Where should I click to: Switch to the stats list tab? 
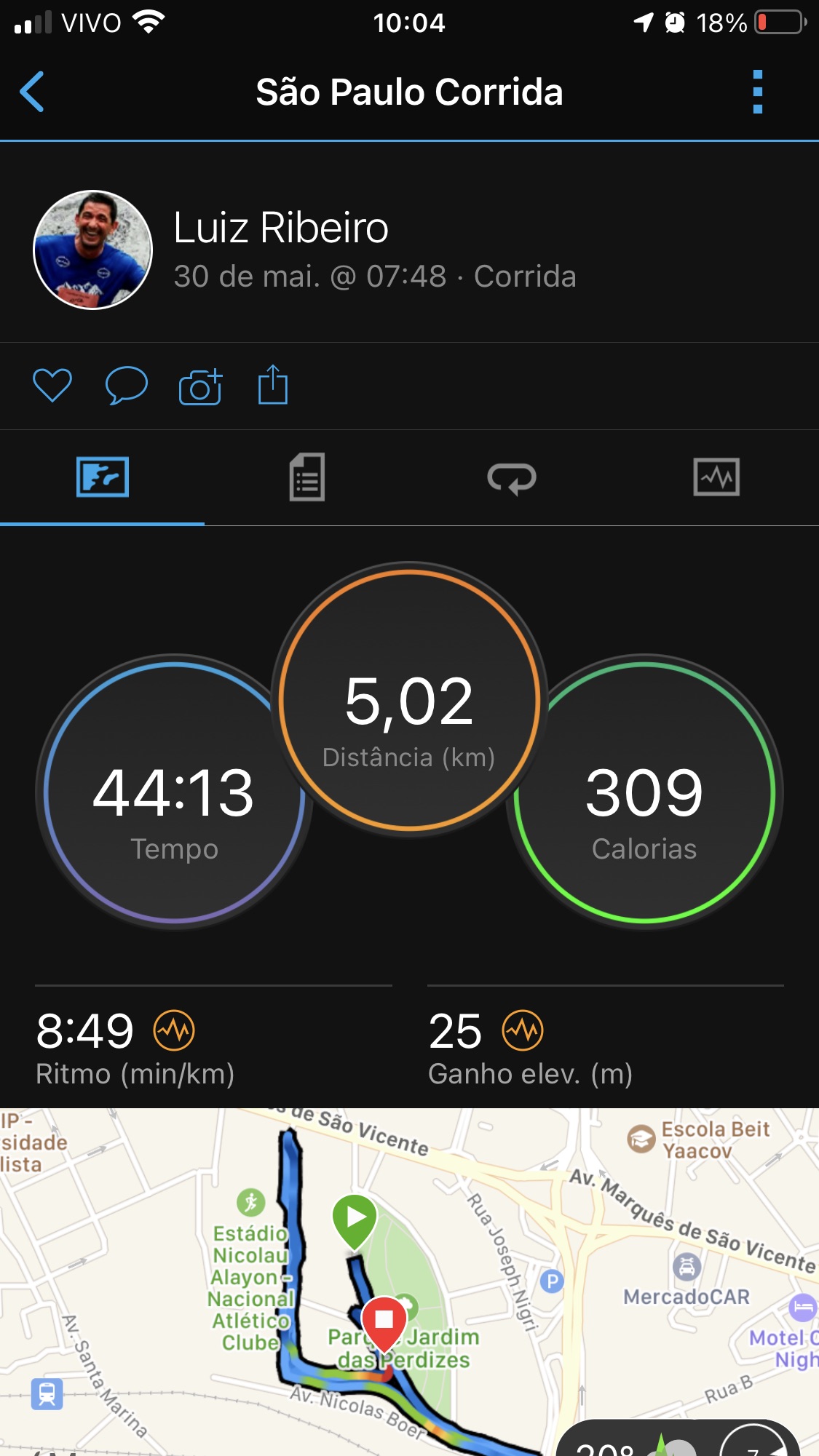point(307,477)
